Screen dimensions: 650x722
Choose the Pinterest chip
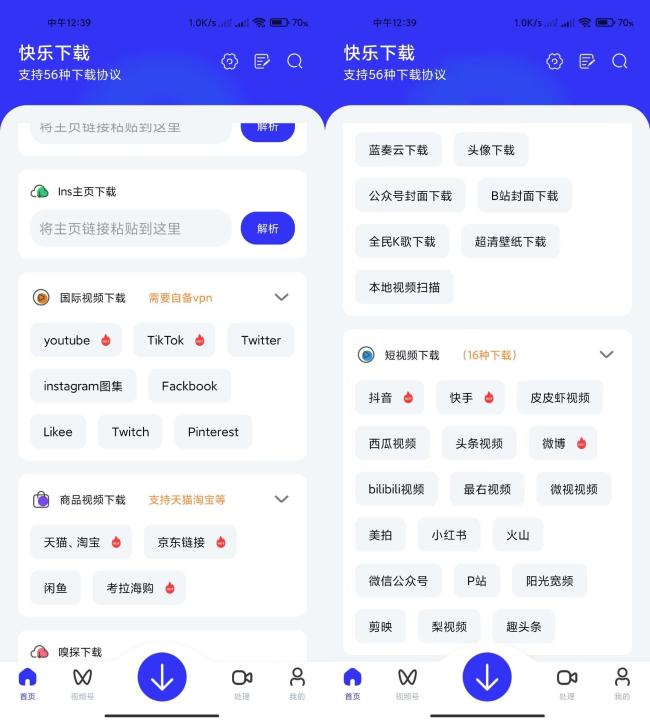213,432
